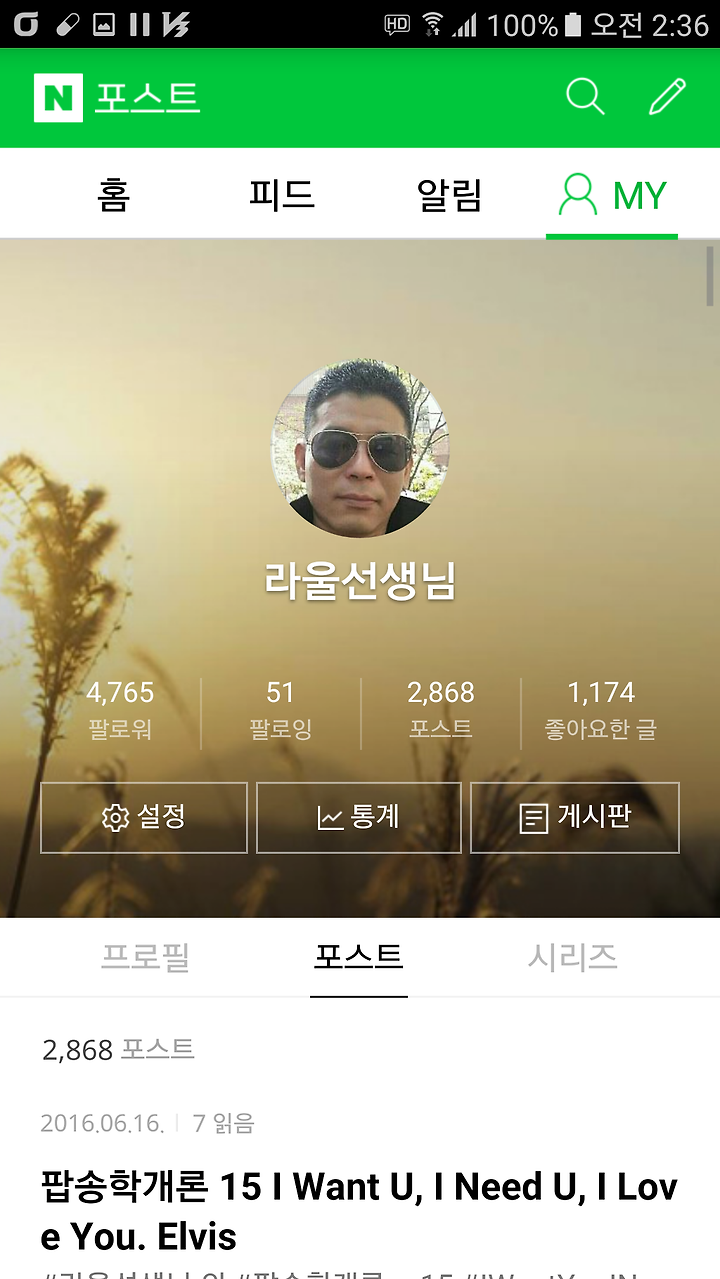720x1279 pixels.
Task: Tap the Naver 포스트 logo
Action: pos(117,97)
